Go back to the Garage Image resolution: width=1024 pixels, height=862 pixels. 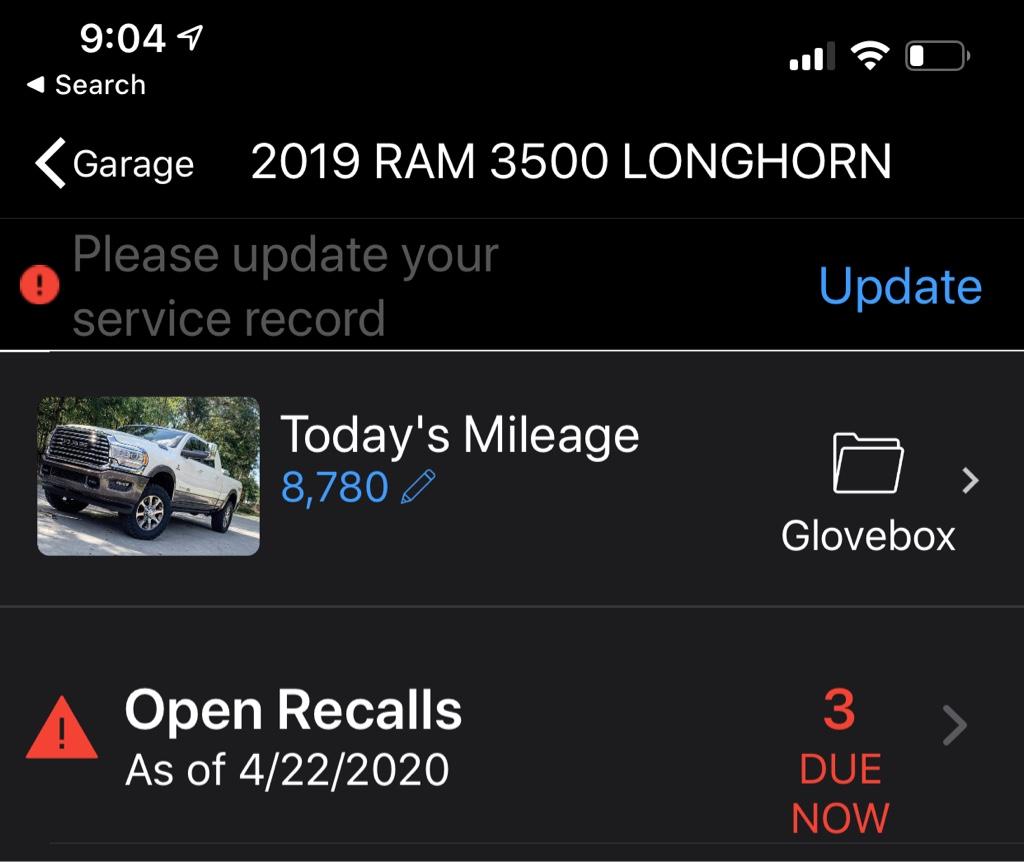pyautogui.click(x=115, y=164)
